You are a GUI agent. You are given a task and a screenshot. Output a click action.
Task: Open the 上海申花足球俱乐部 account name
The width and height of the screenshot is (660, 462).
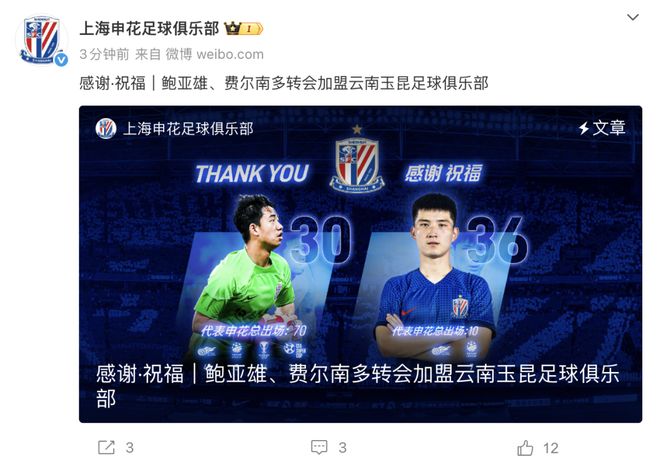[x=150, y=29]
